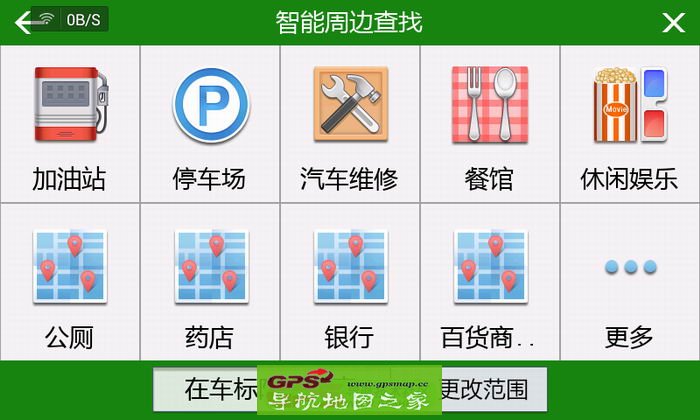Show 更多 more categories

click(x=629, y=282)
